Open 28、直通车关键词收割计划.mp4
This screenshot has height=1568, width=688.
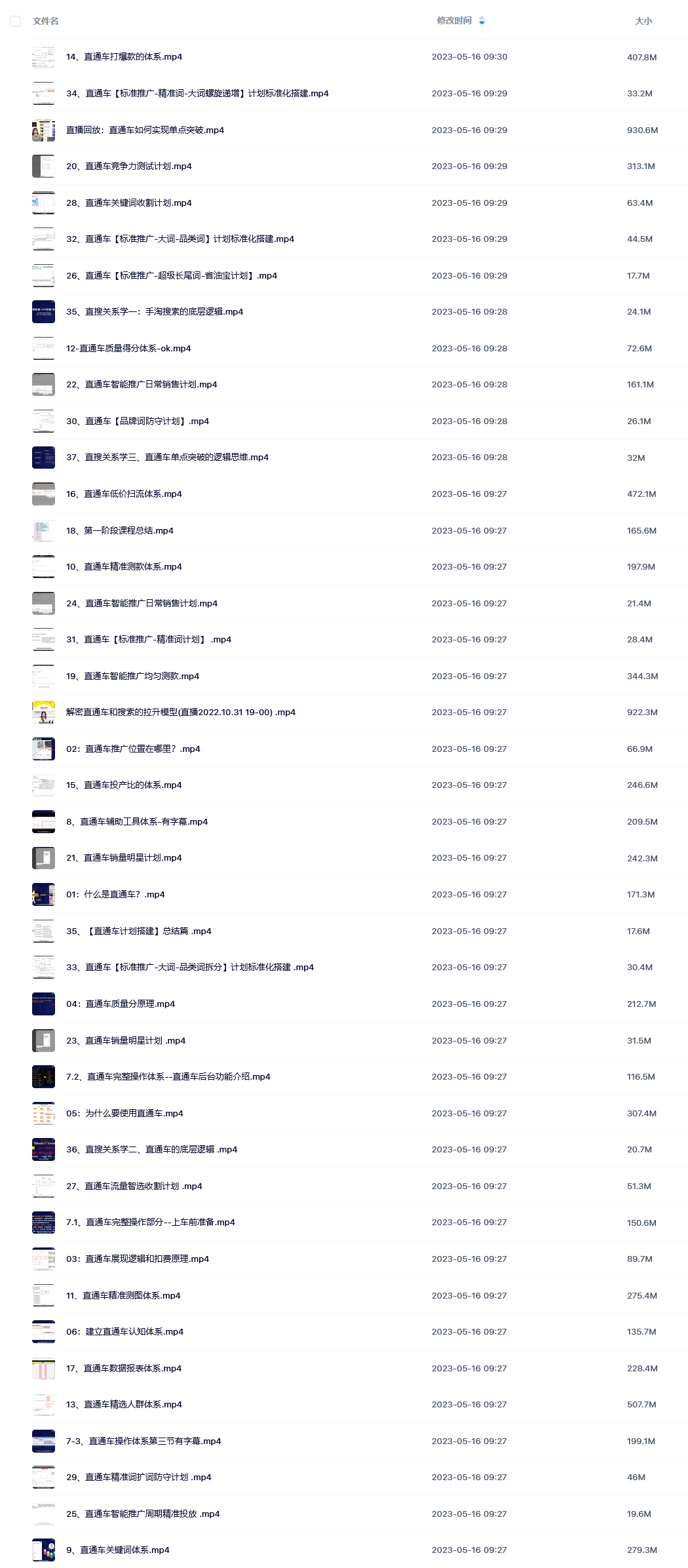click(129, 203)
